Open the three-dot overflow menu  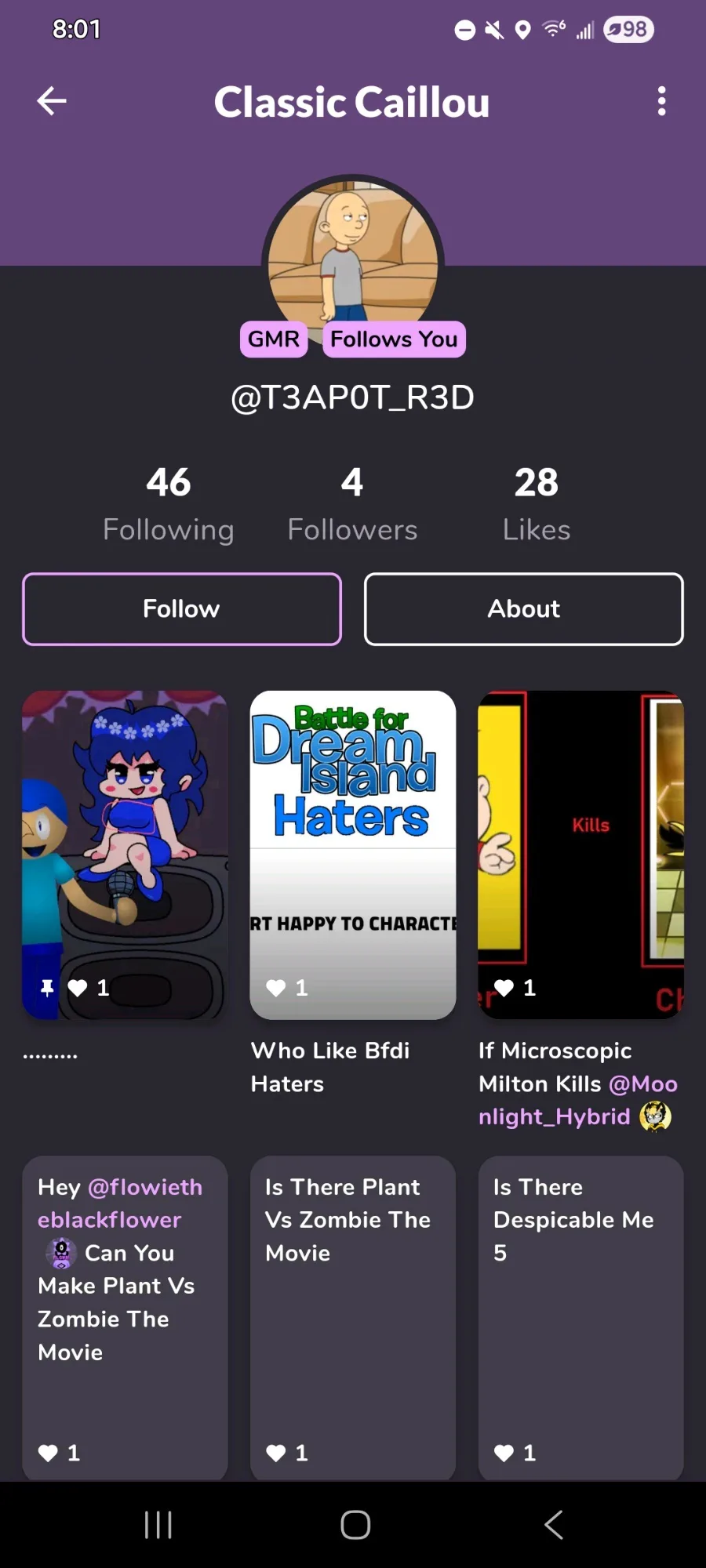(661, 101)
